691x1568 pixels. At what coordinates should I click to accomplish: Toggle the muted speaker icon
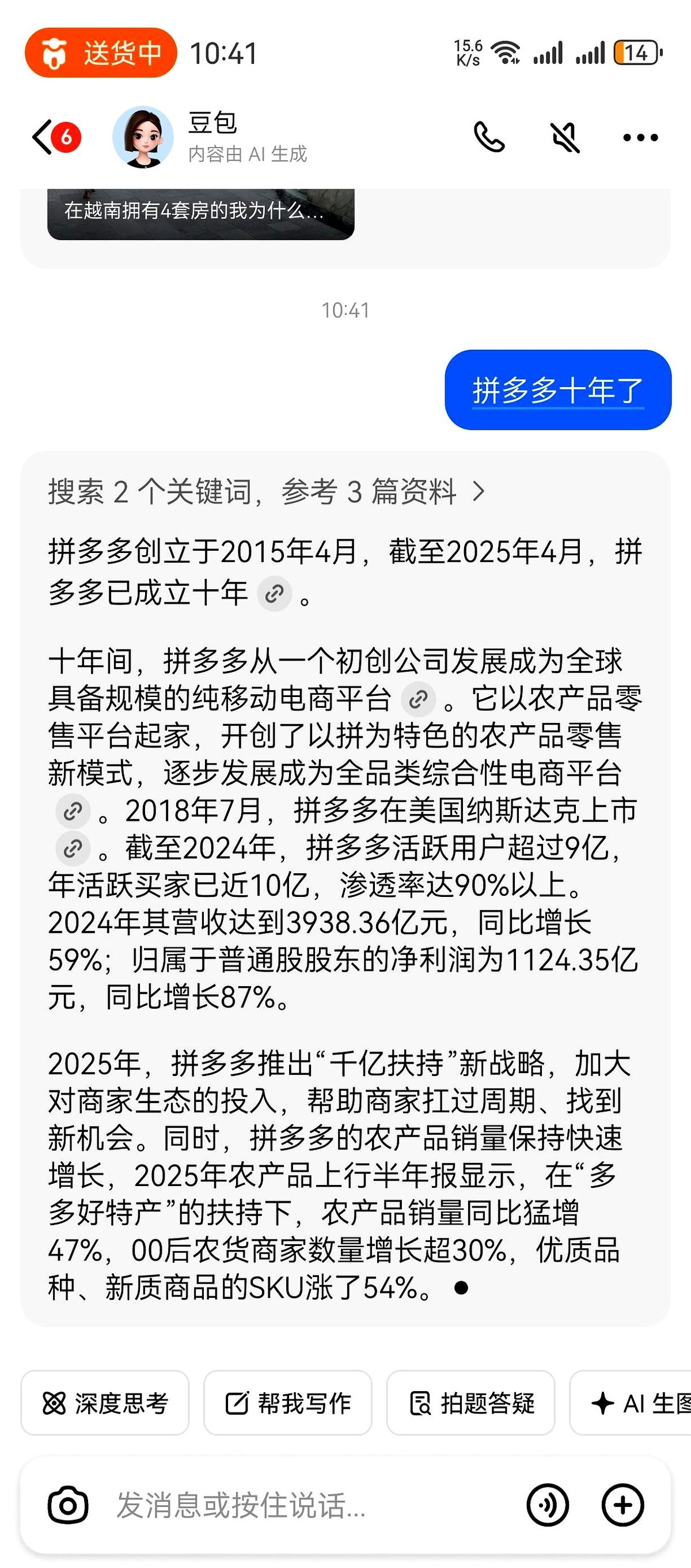coord(565,137)
